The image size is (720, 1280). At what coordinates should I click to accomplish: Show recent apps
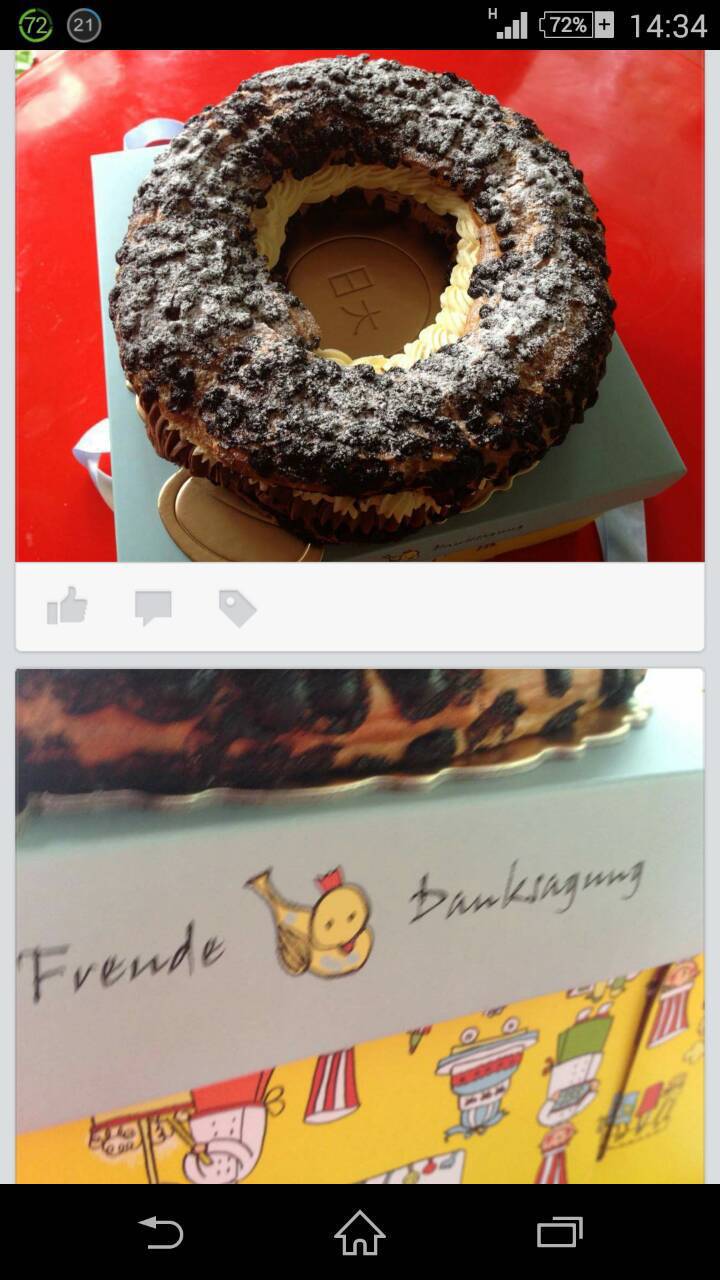[559, 1232]
